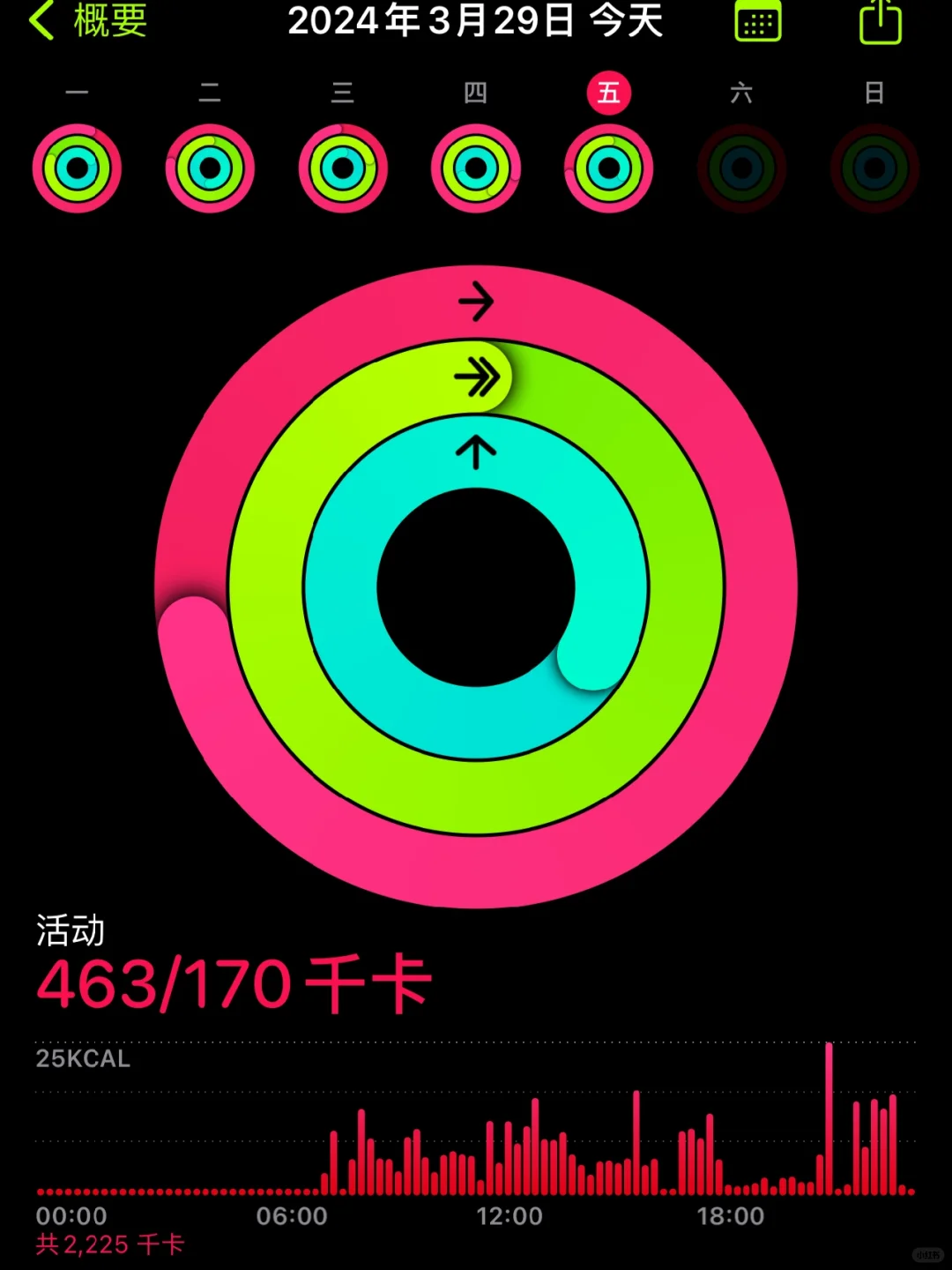The height and width of the screenshot is (1270, 952).
Task: Share today's activity rings
Action: point(880,23)
